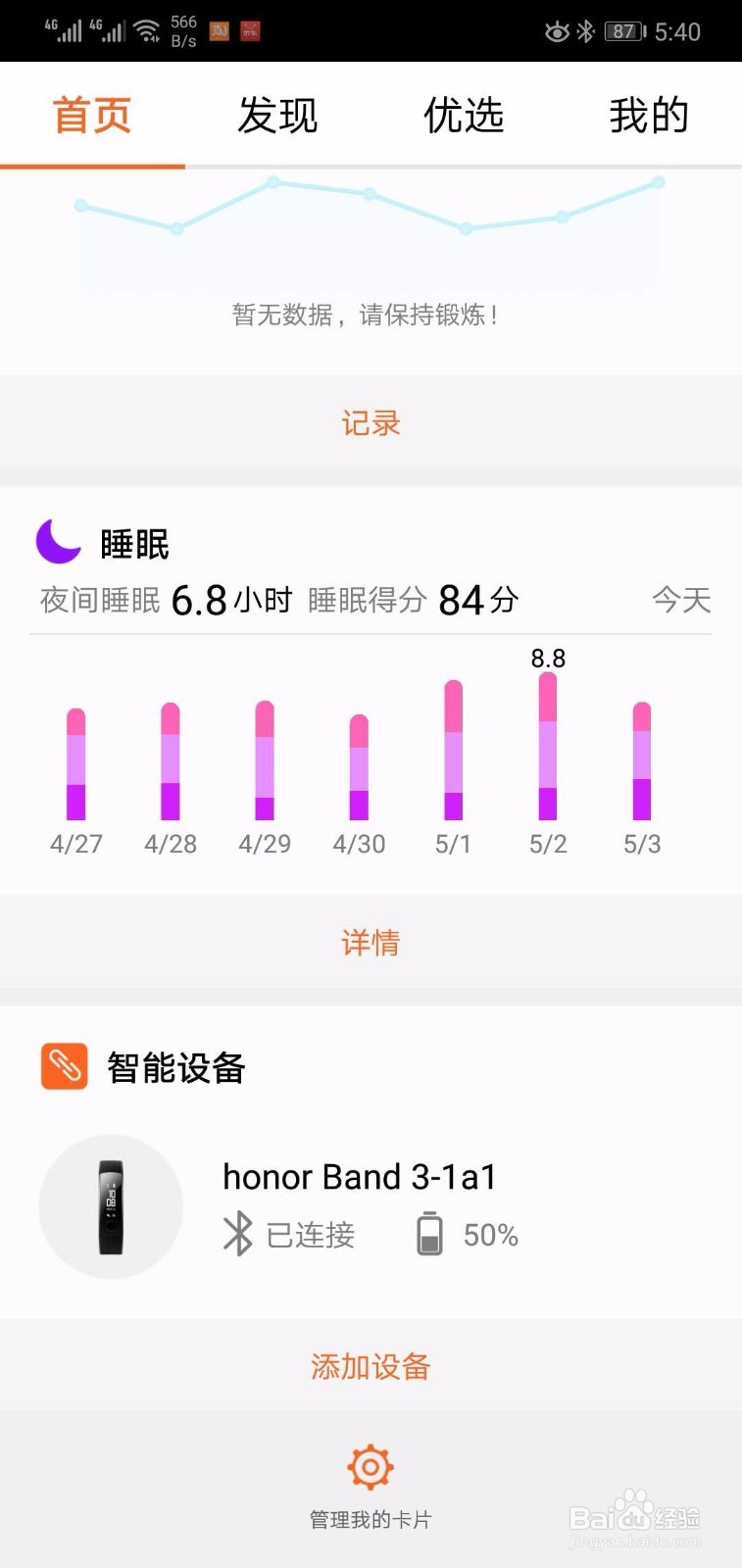
Task: Tap 添加设备 to add a new device
Action: [371, 1365]
